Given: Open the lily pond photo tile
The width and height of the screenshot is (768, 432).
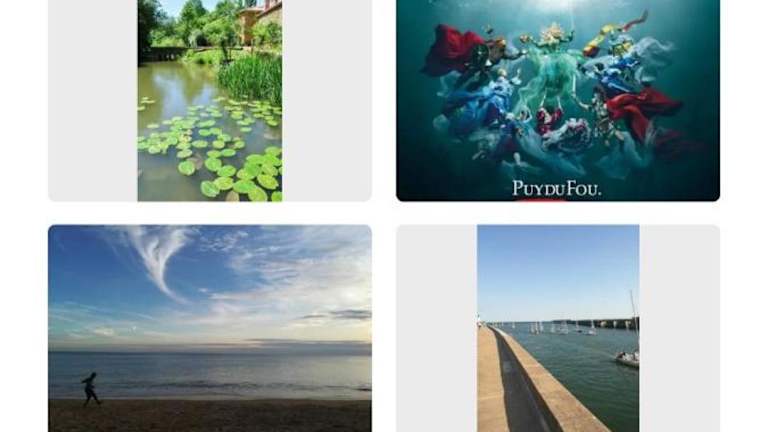Looking at the screenshot, I should click(x=209, y=100).
